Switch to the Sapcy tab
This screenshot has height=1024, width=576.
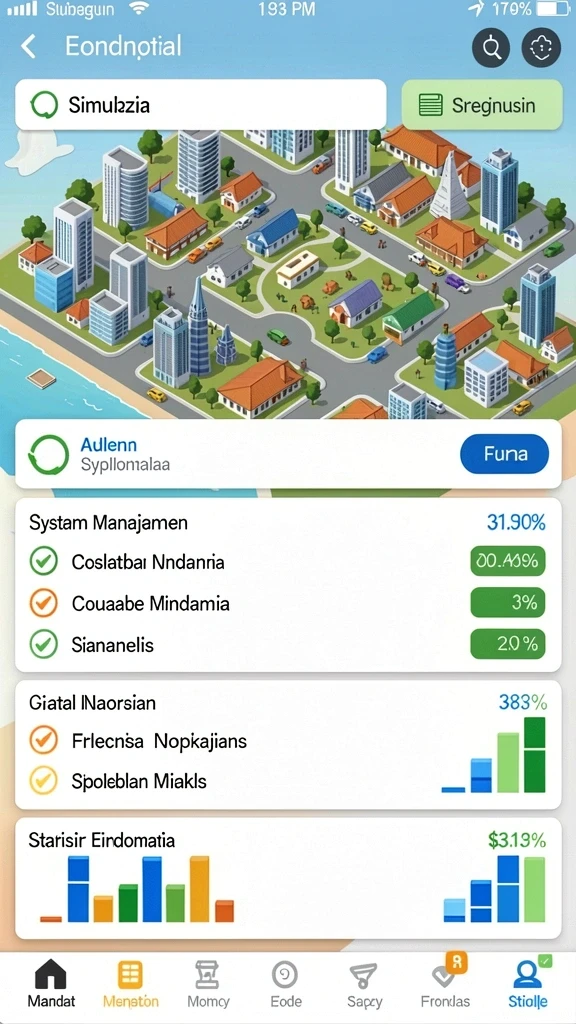click(x=364, y=984)
